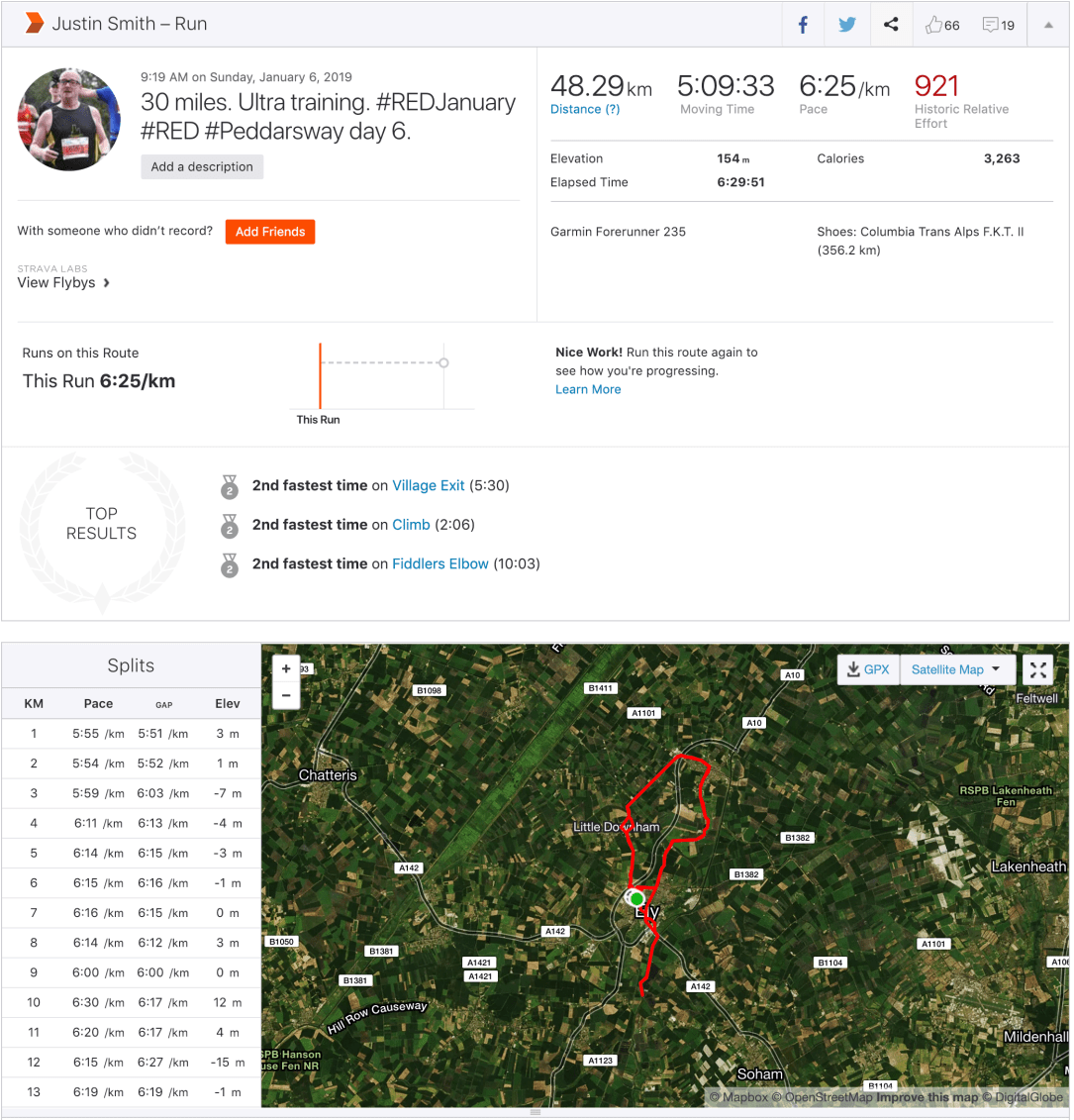Share activity on Twitter
The width and height of the screenshot is (1074, 1120).
pyautogui.click(x=847, y=25)
